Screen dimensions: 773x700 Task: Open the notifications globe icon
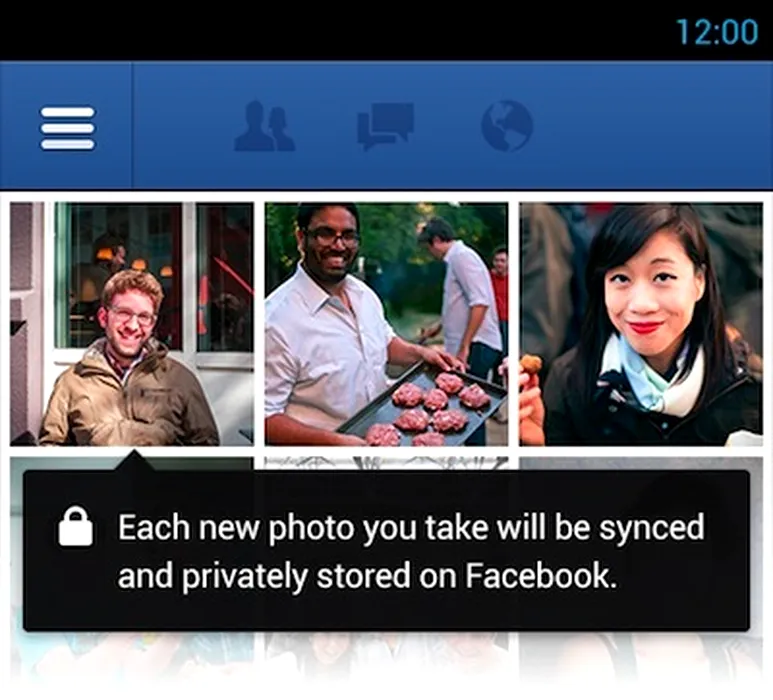point(507,127)
